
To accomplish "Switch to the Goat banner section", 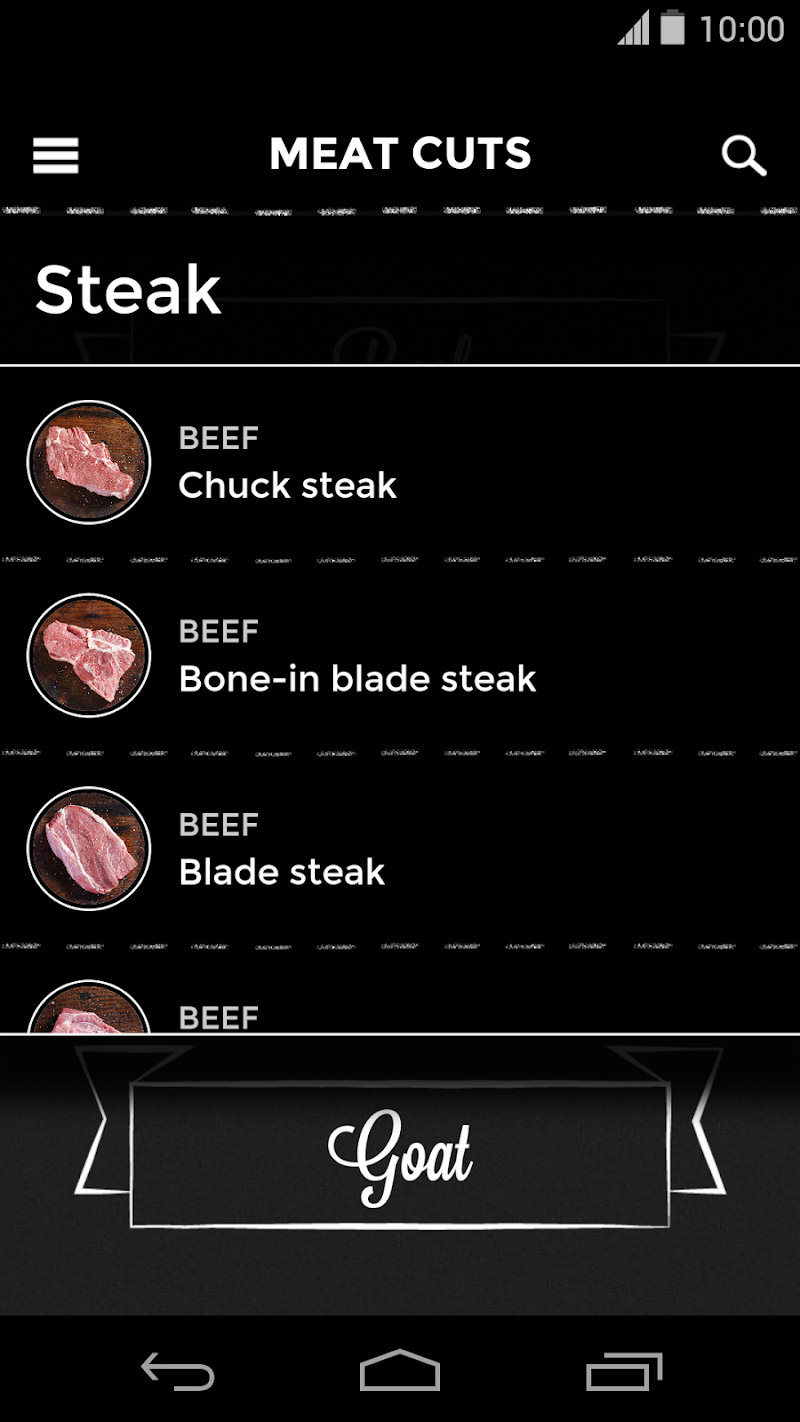I will pyautogui.click(x=400, y=1157).
